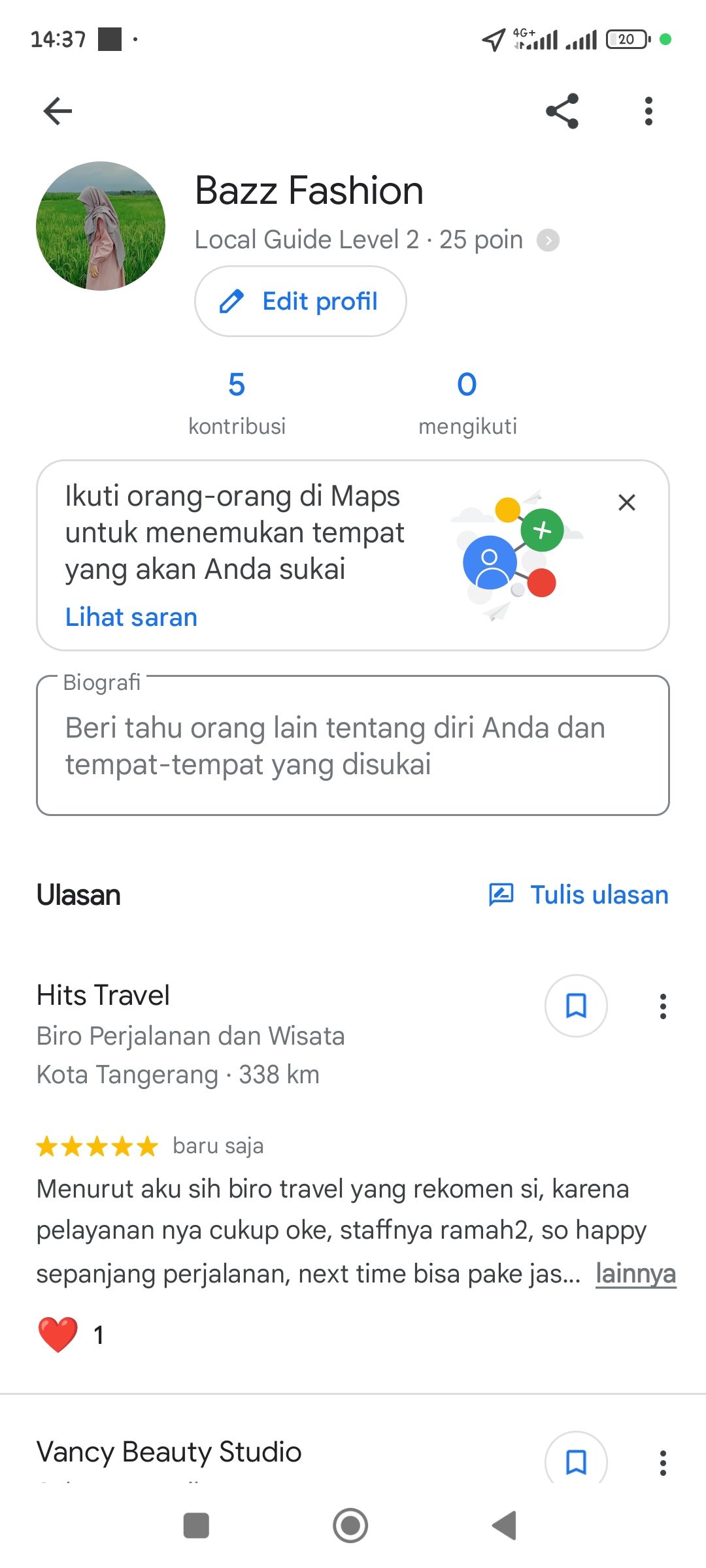Expand the review with lainnya

[x=635, y=1274]
